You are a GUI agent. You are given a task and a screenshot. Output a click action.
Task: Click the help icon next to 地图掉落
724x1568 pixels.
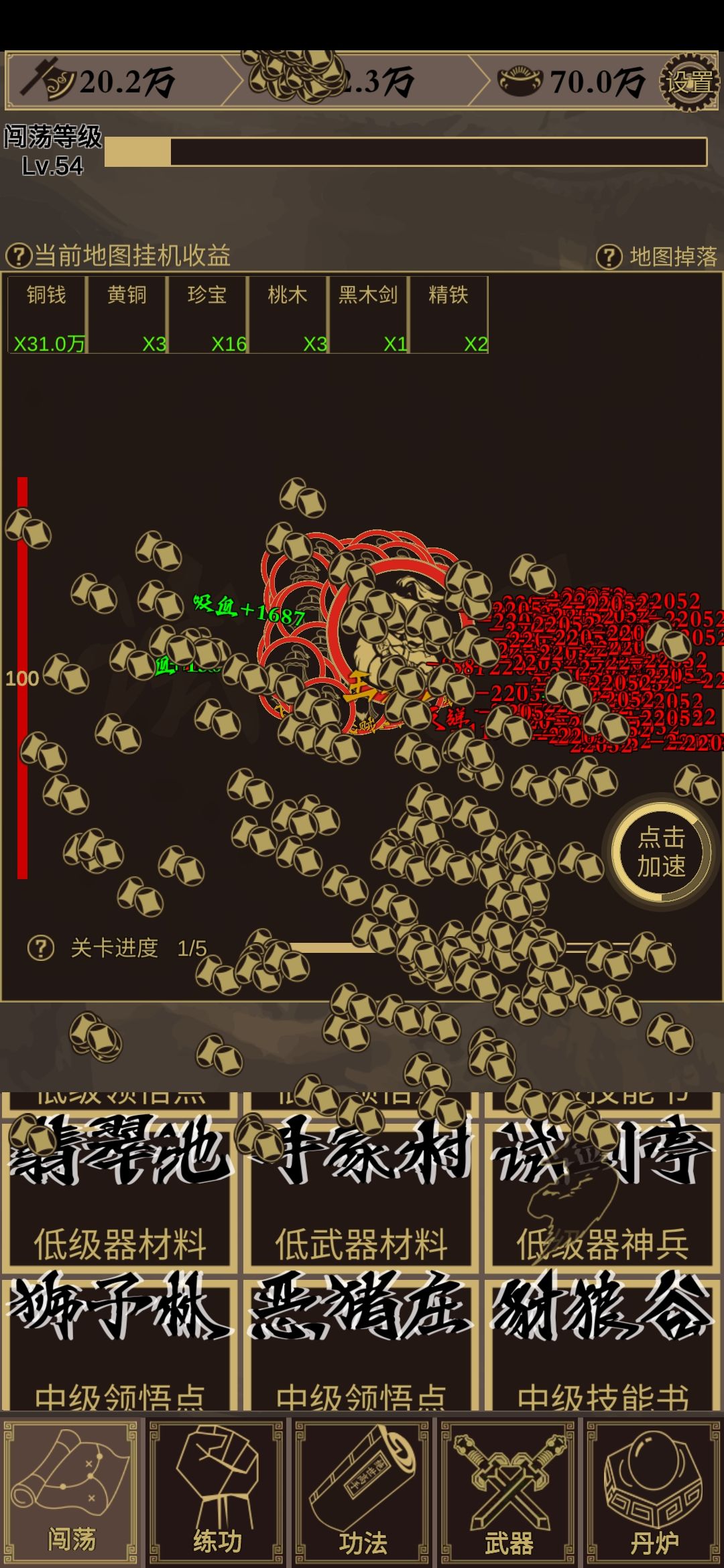pyautogui.click(x=609, y=257)
